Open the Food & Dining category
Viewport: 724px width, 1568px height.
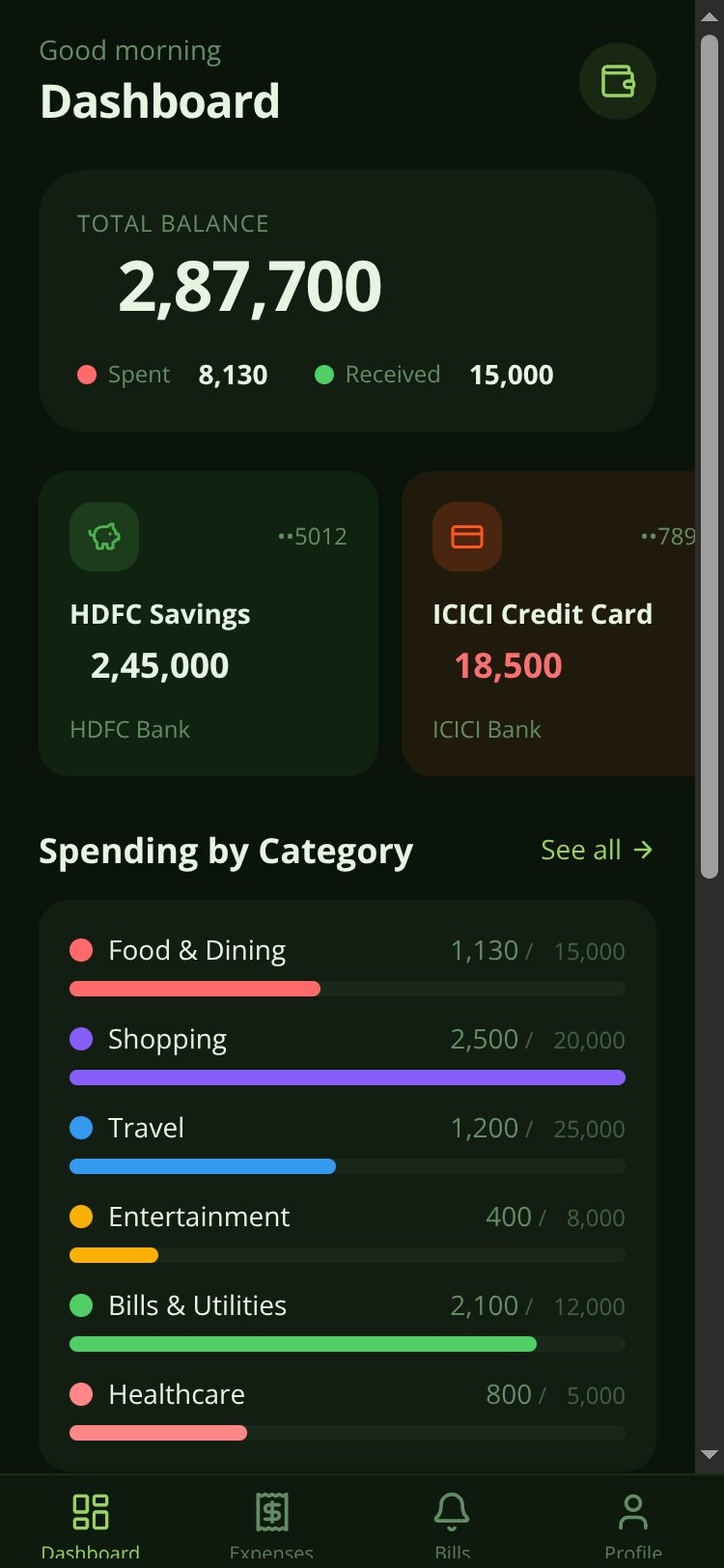[348, 966]
